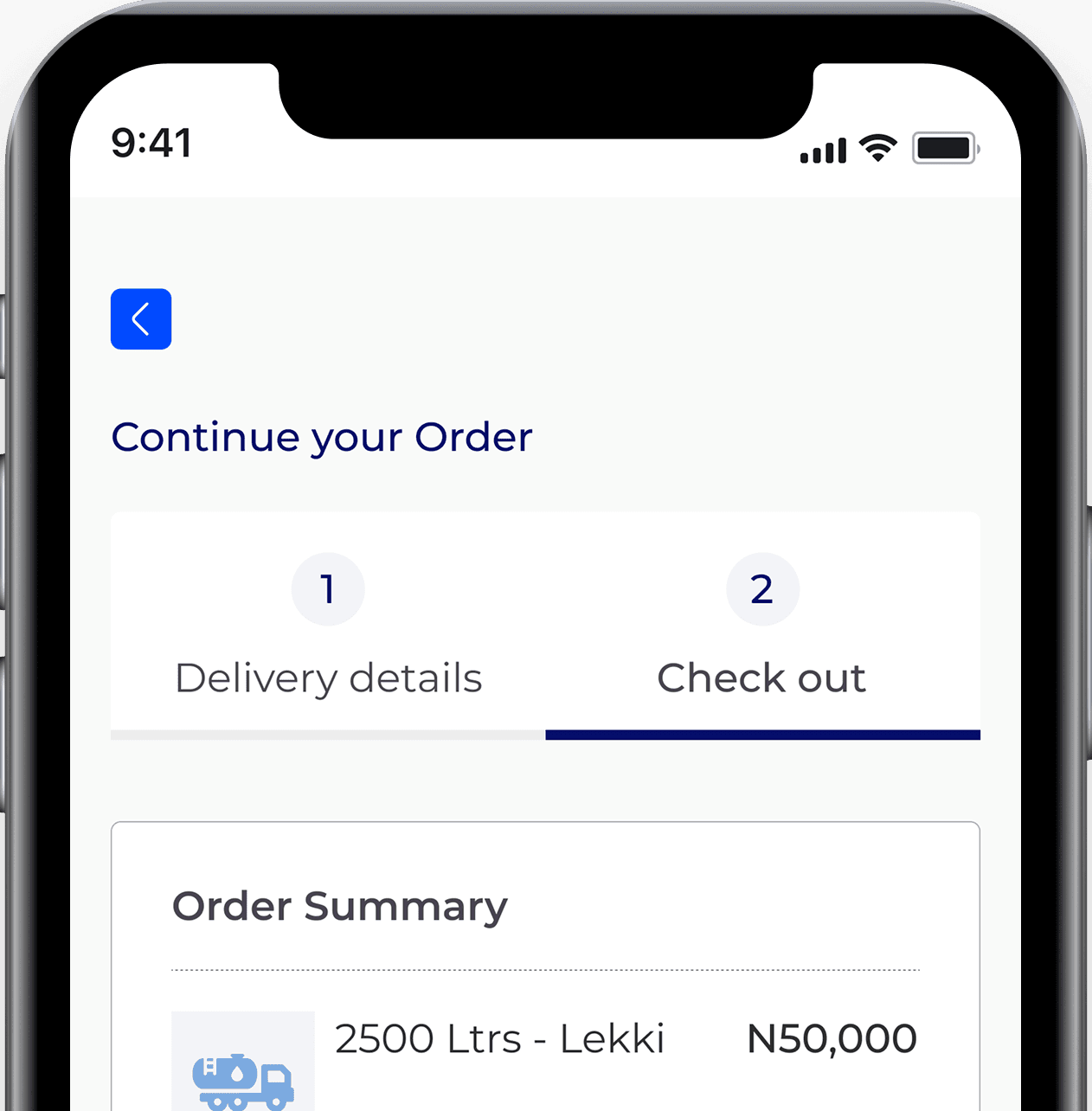
Task: Open the 2500 Ltrs - Lekki order item
Action: (x=499, y=1038)
